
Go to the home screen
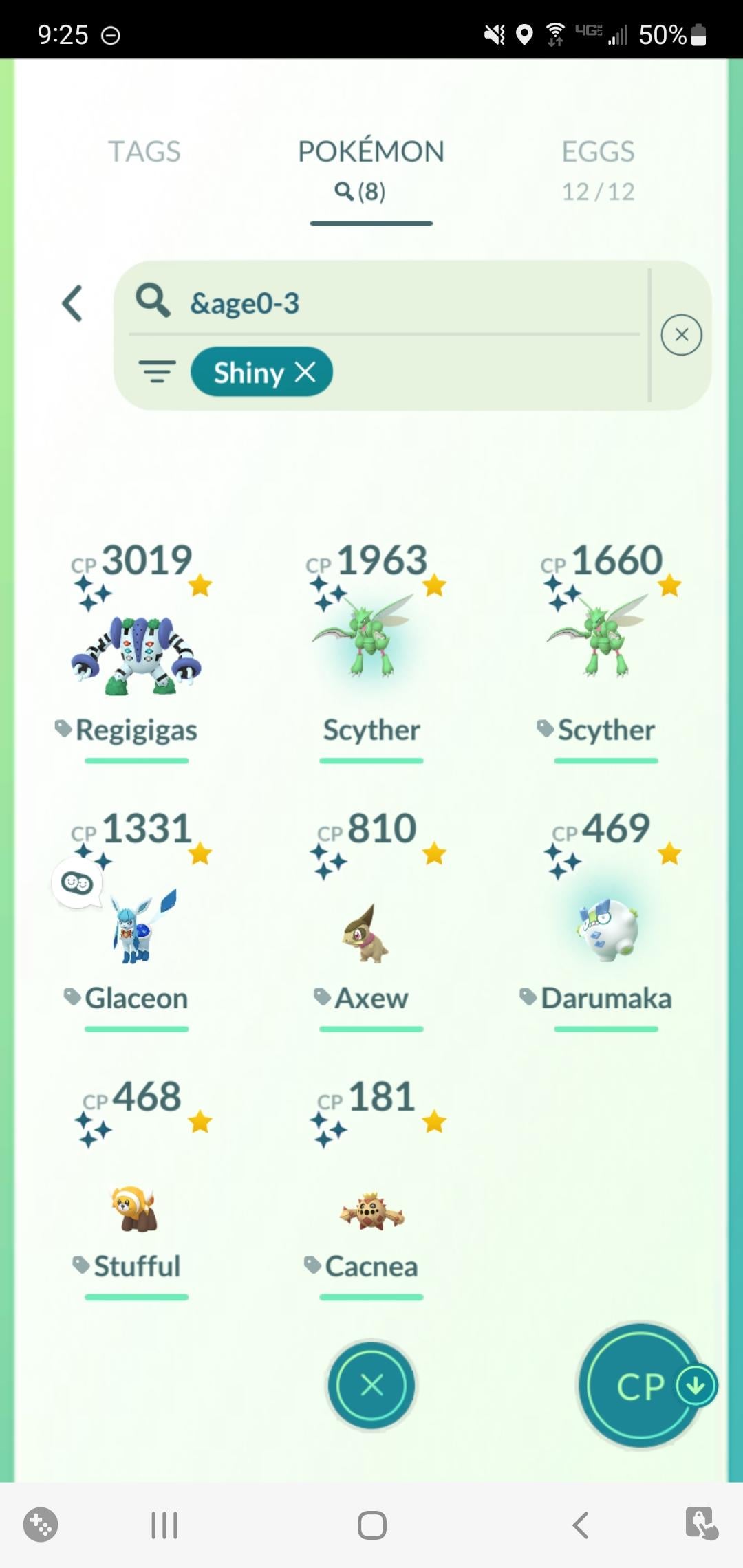pyautogui.click(x=371, y=1525)
